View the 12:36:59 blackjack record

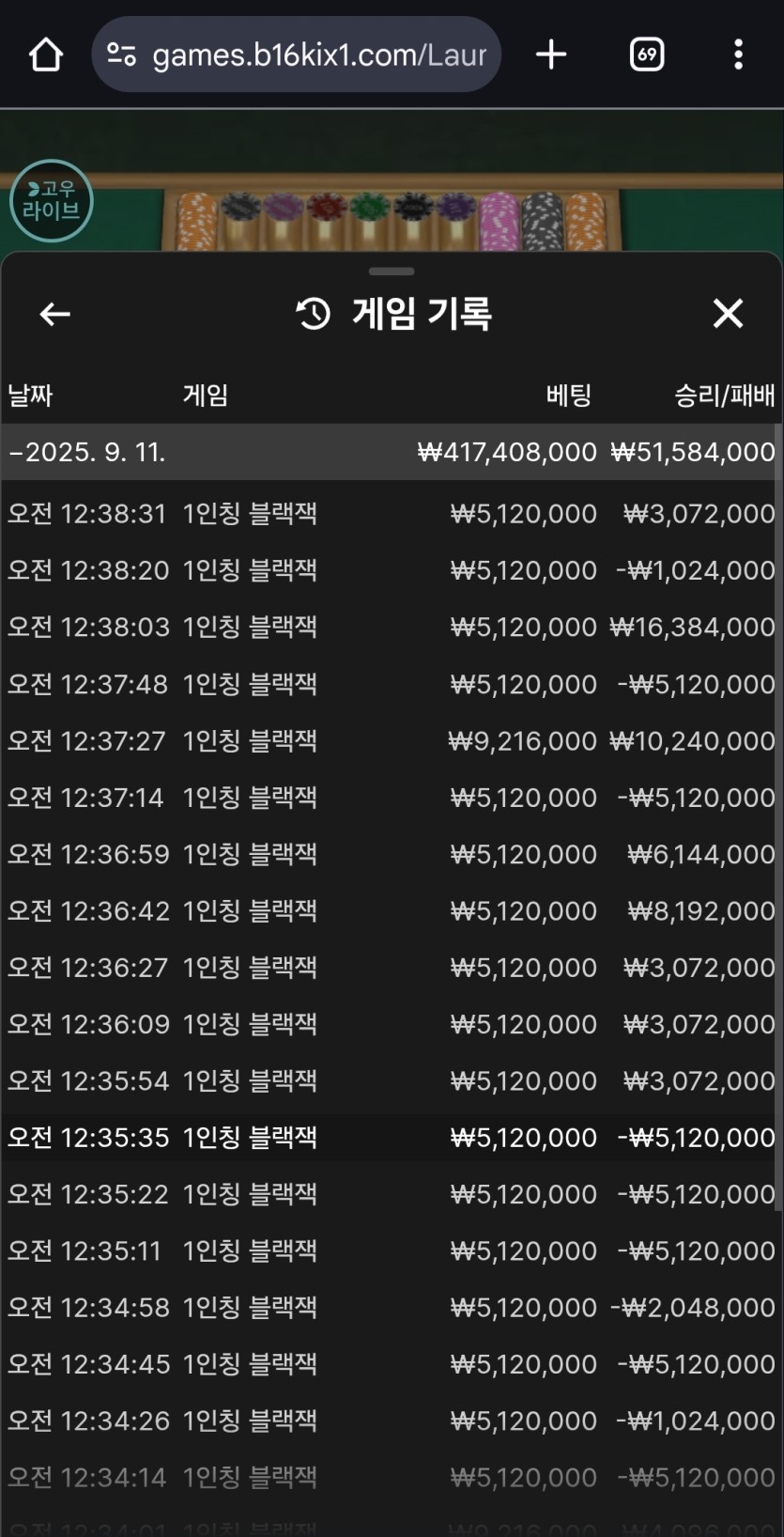pyautogui.click(x=392, y=854)
